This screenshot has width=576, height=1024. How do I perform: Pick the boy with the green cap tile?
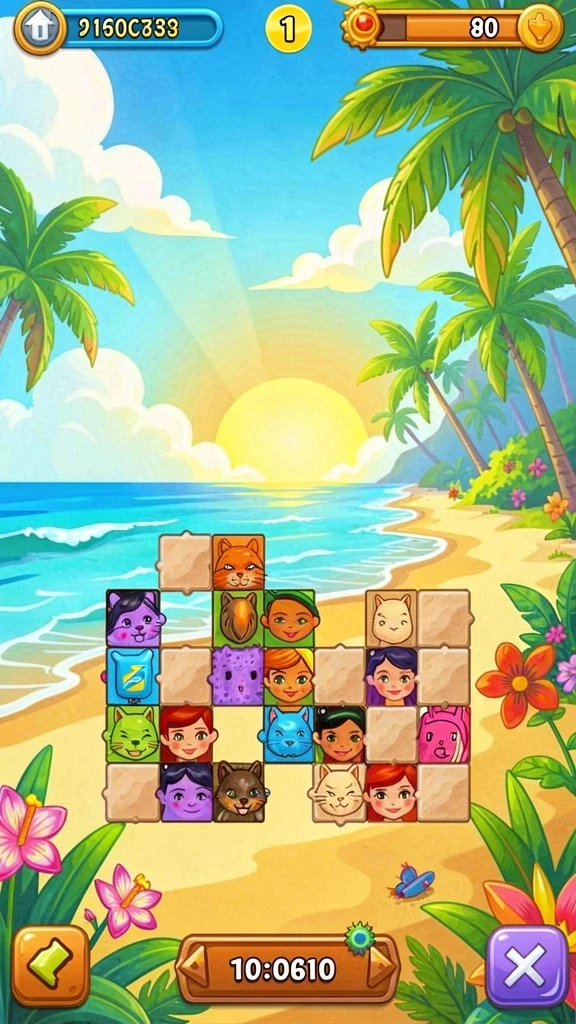coord(289,618)
